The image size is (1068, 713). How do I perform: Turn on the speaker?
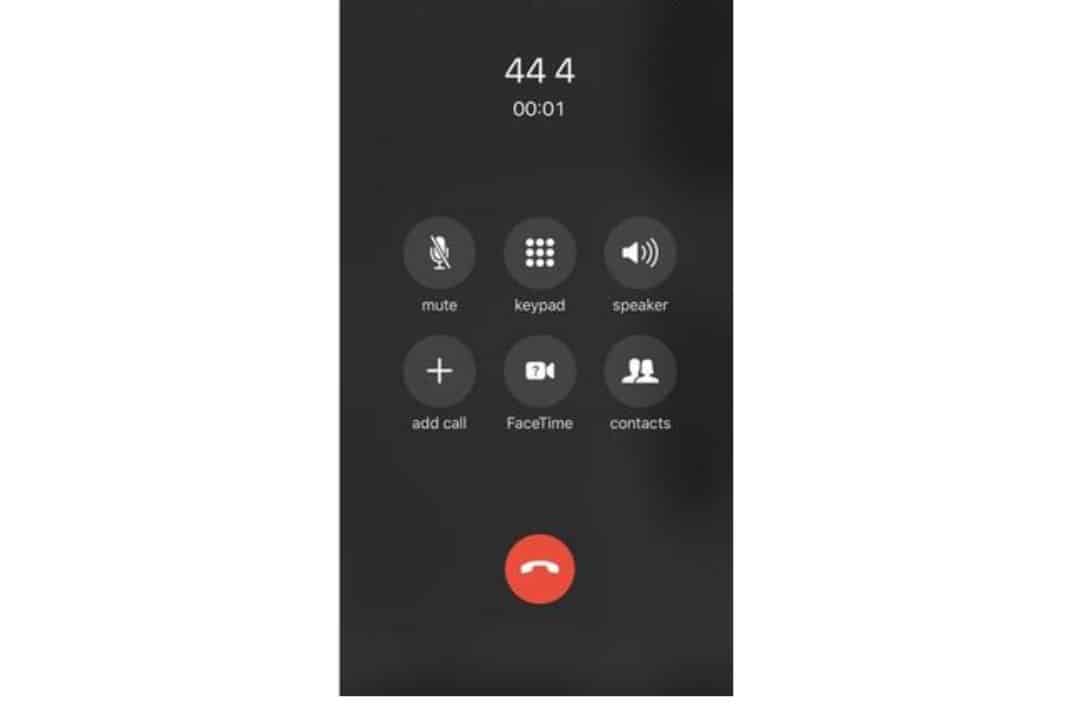(640, 254)
